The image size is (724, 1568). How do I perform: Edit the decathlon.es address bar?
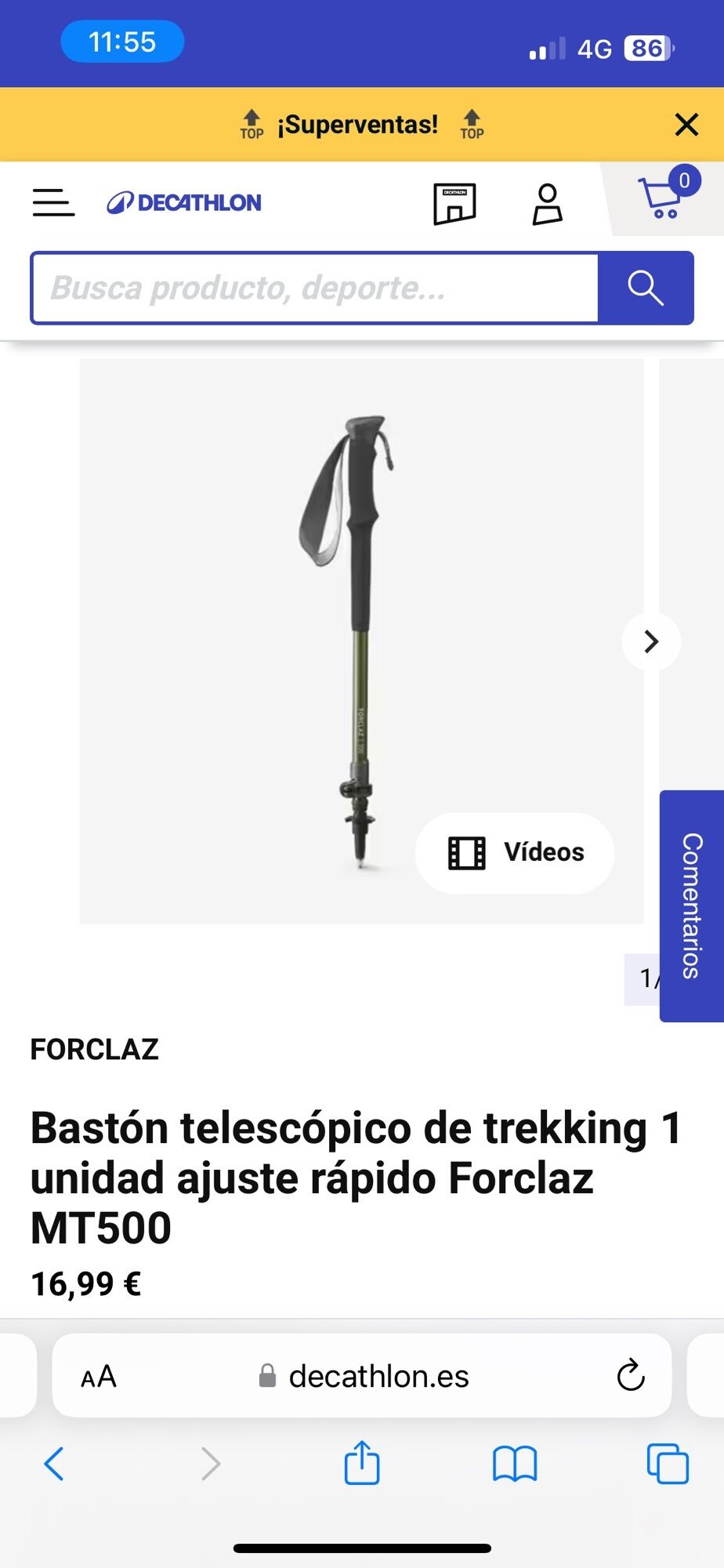pyautogui.click(x=364, y=1376)
